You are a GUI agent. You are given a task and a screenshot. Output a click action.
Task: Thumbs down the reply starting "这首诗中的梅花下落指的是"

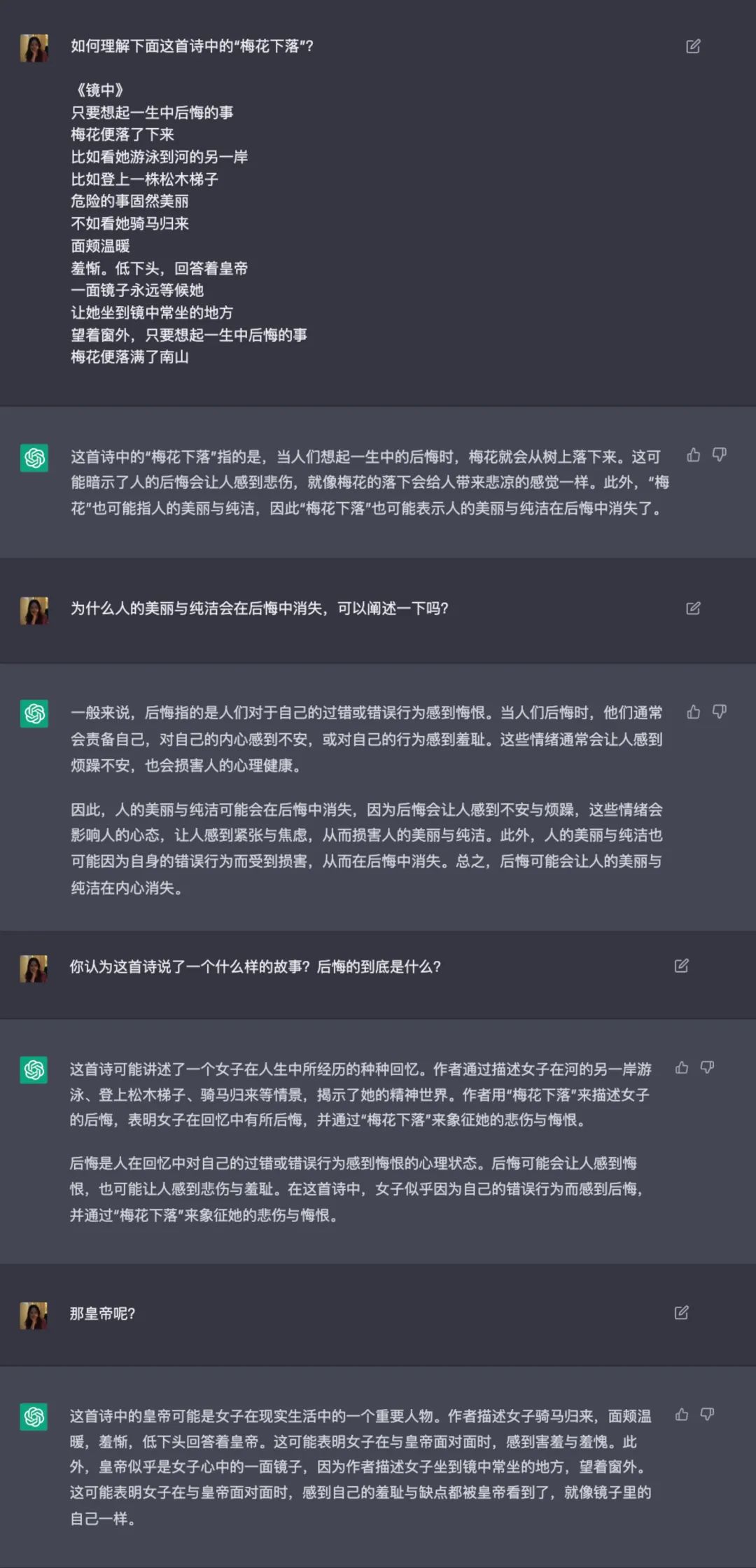(x=719, y=455)
